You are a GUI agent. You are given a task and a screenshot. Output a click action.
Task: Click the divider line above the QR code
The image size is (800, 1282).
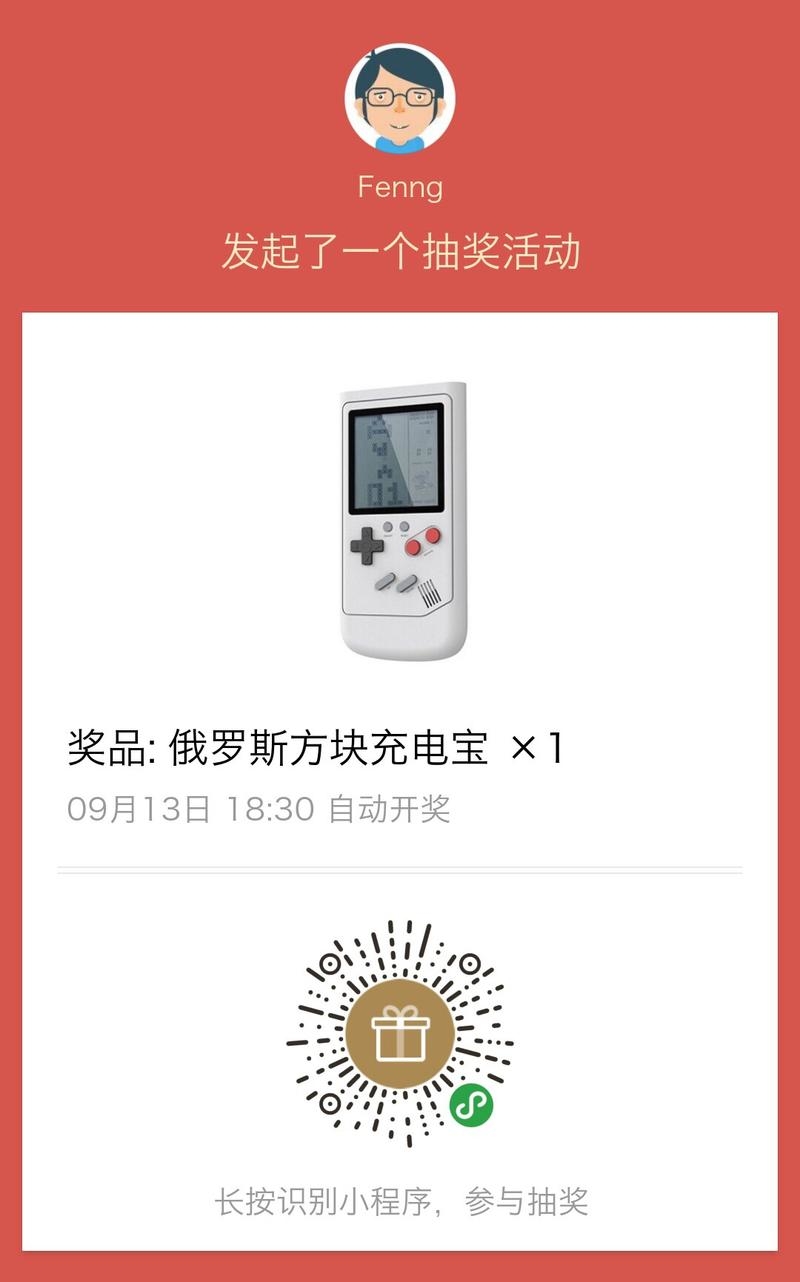(x=400, y=871)
